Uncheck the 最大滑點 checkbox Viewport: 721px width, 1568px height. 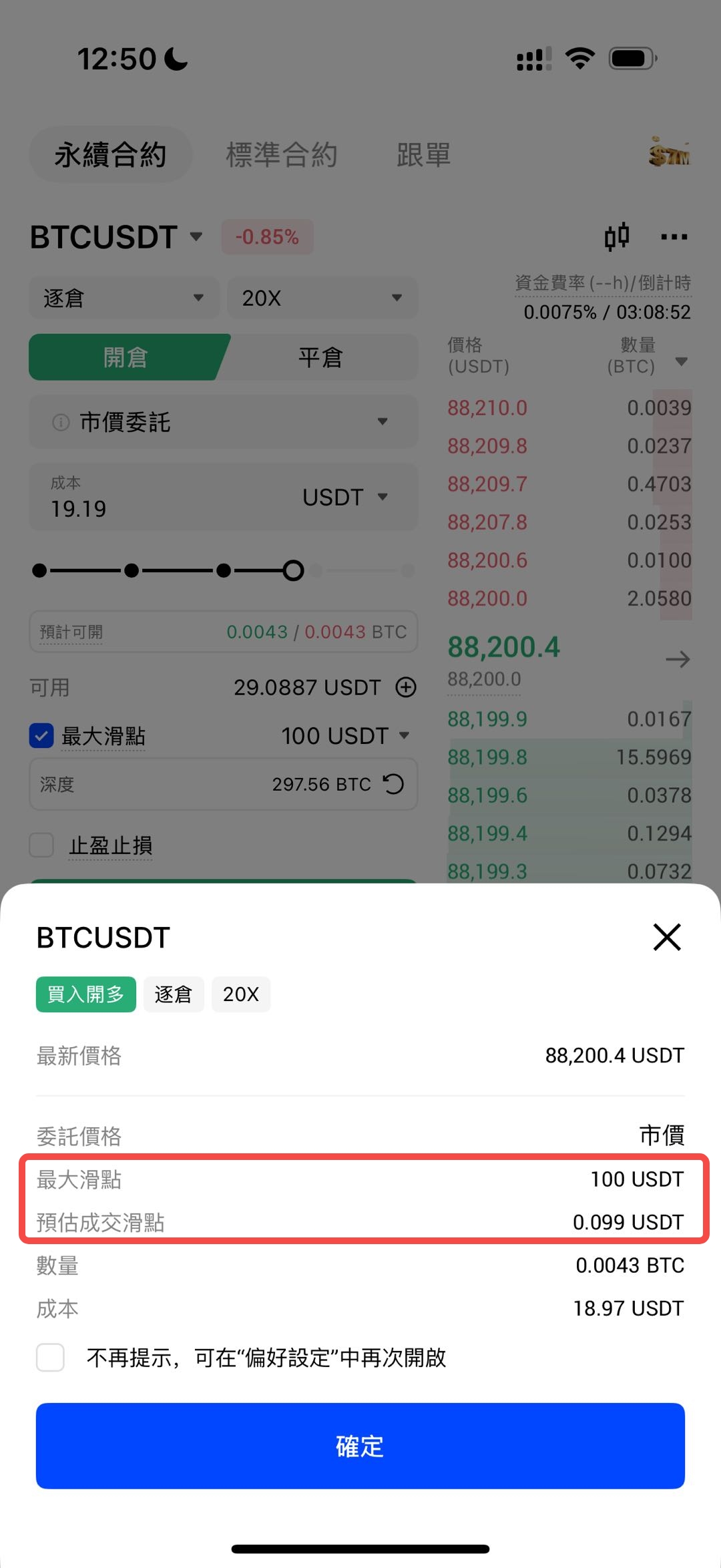click(41, 735)
